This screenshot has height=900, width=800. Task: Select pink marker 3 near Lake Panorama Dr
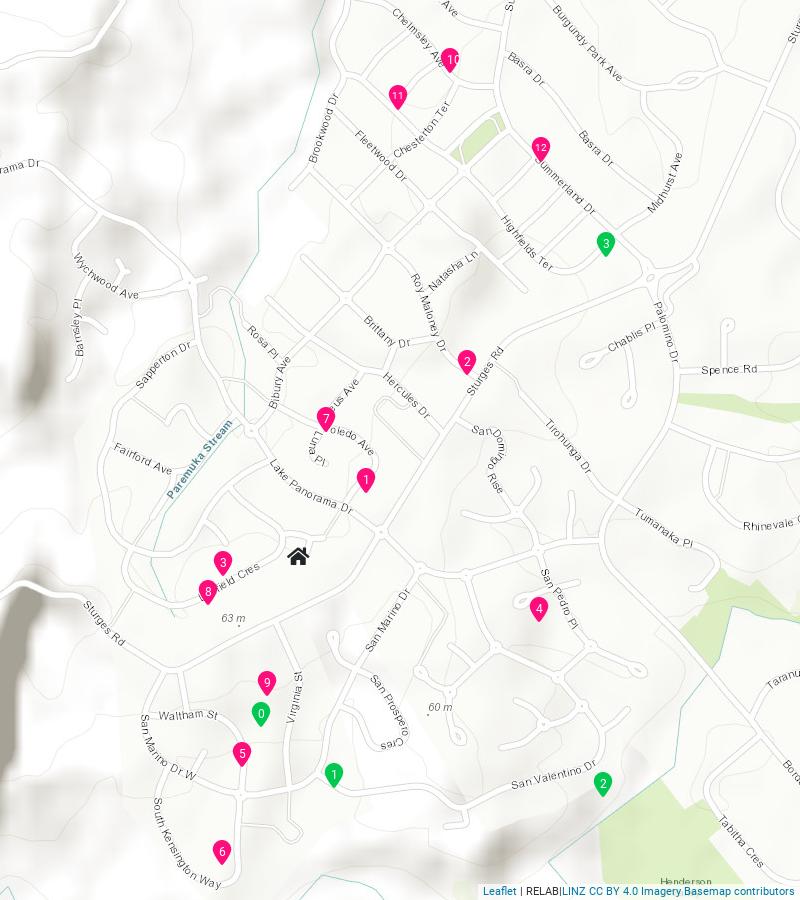tap(223, 562)
